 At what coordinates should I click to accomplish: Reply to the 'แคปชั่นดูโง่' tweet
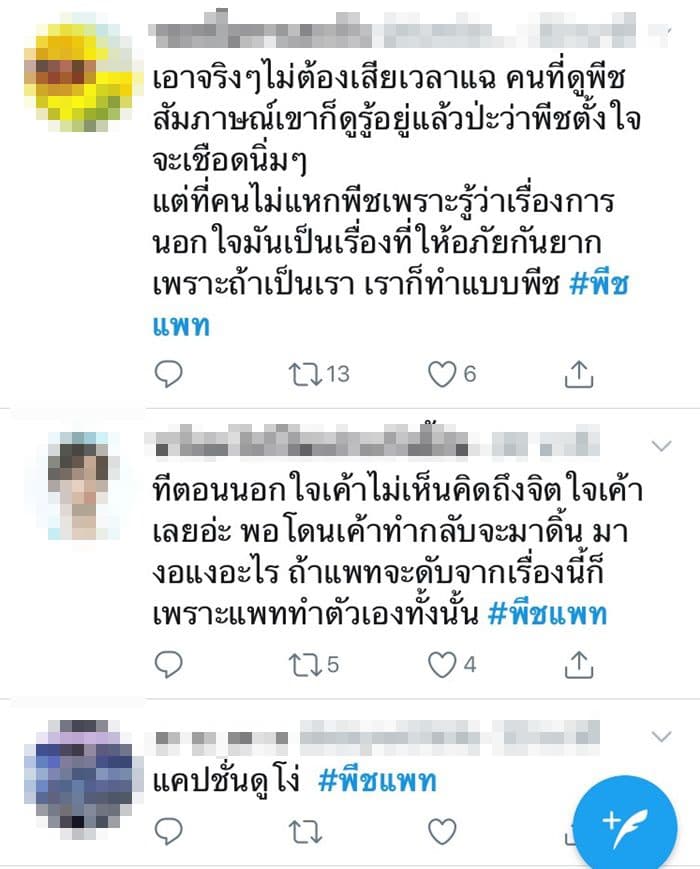click(171, 830)
